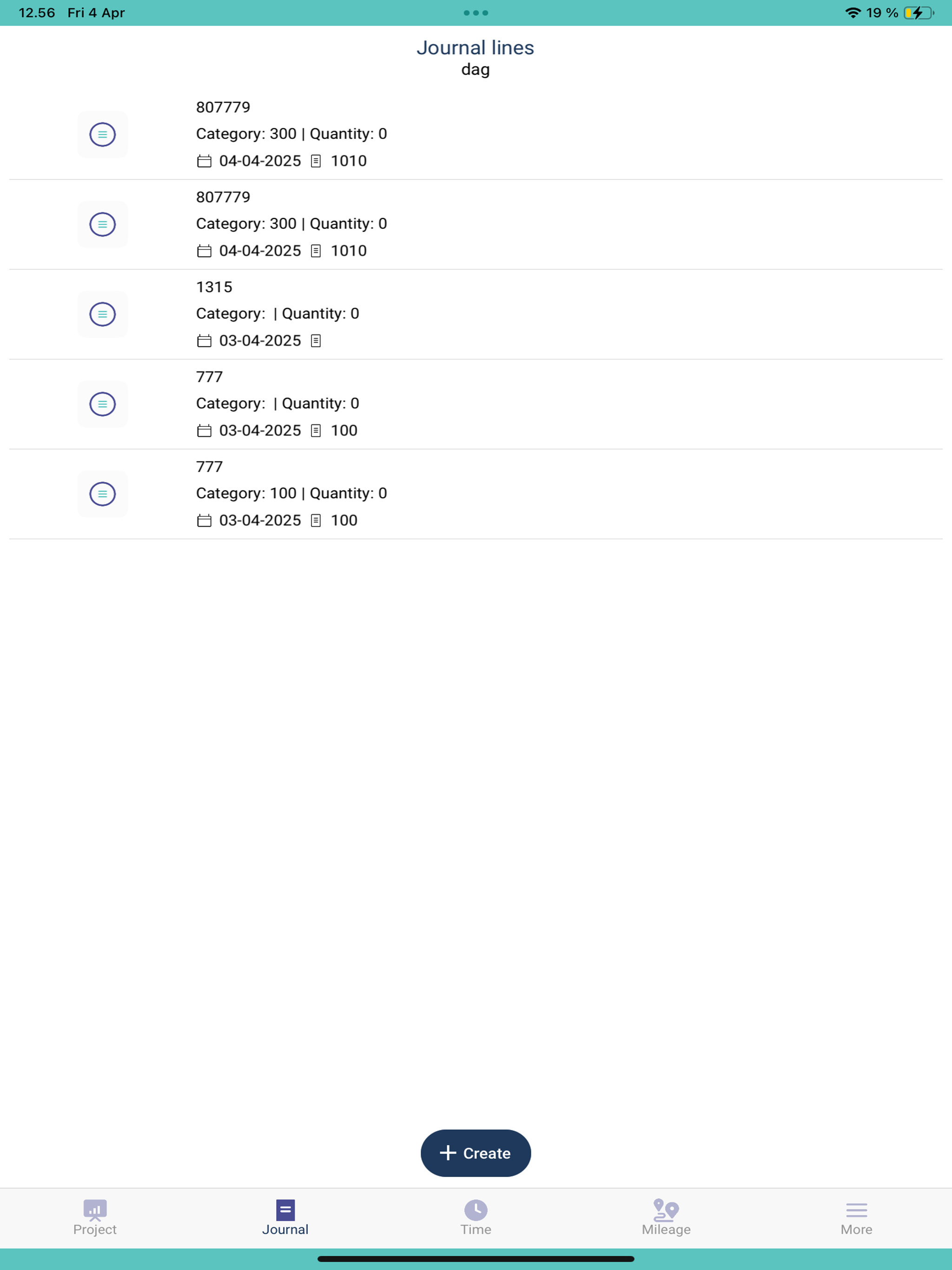The width and height of the screenshot is (952, 1270).
Task: Select the Journal tab in the bottom bar
Action: (x=285, y=1217)
